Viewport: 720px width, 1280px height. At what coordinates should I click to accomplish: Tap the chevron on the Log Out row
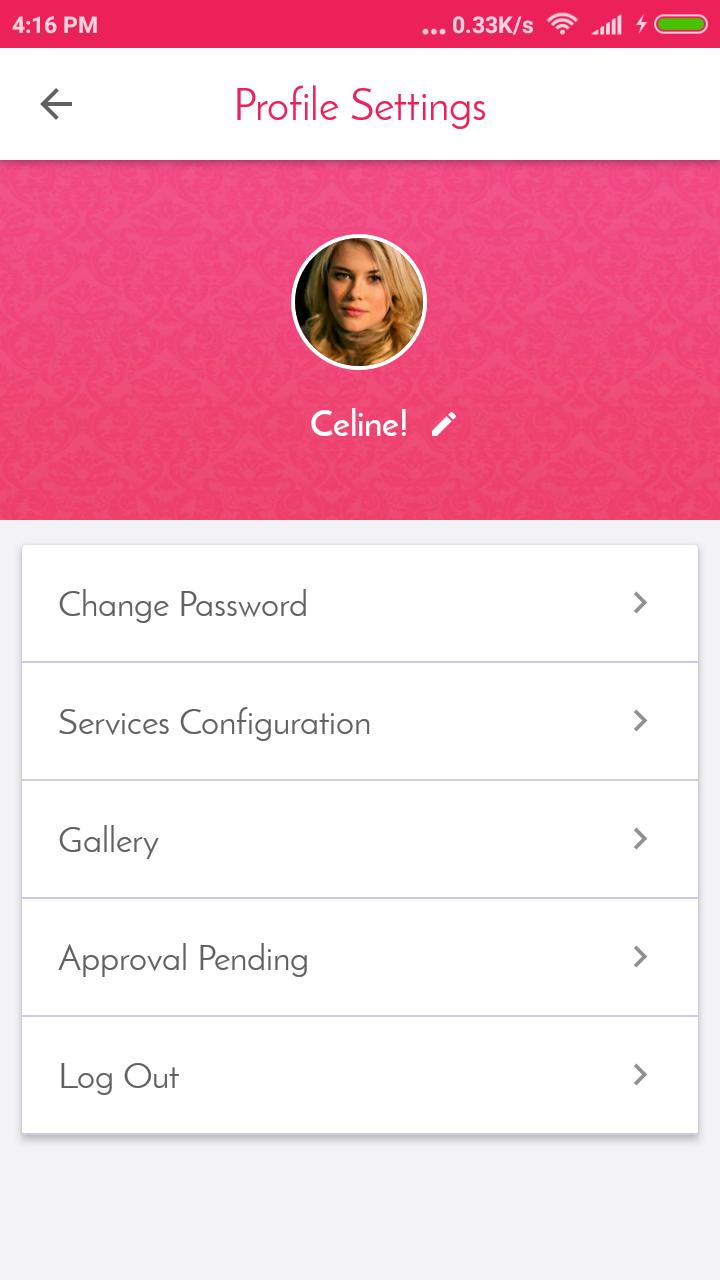point(640,1075)
